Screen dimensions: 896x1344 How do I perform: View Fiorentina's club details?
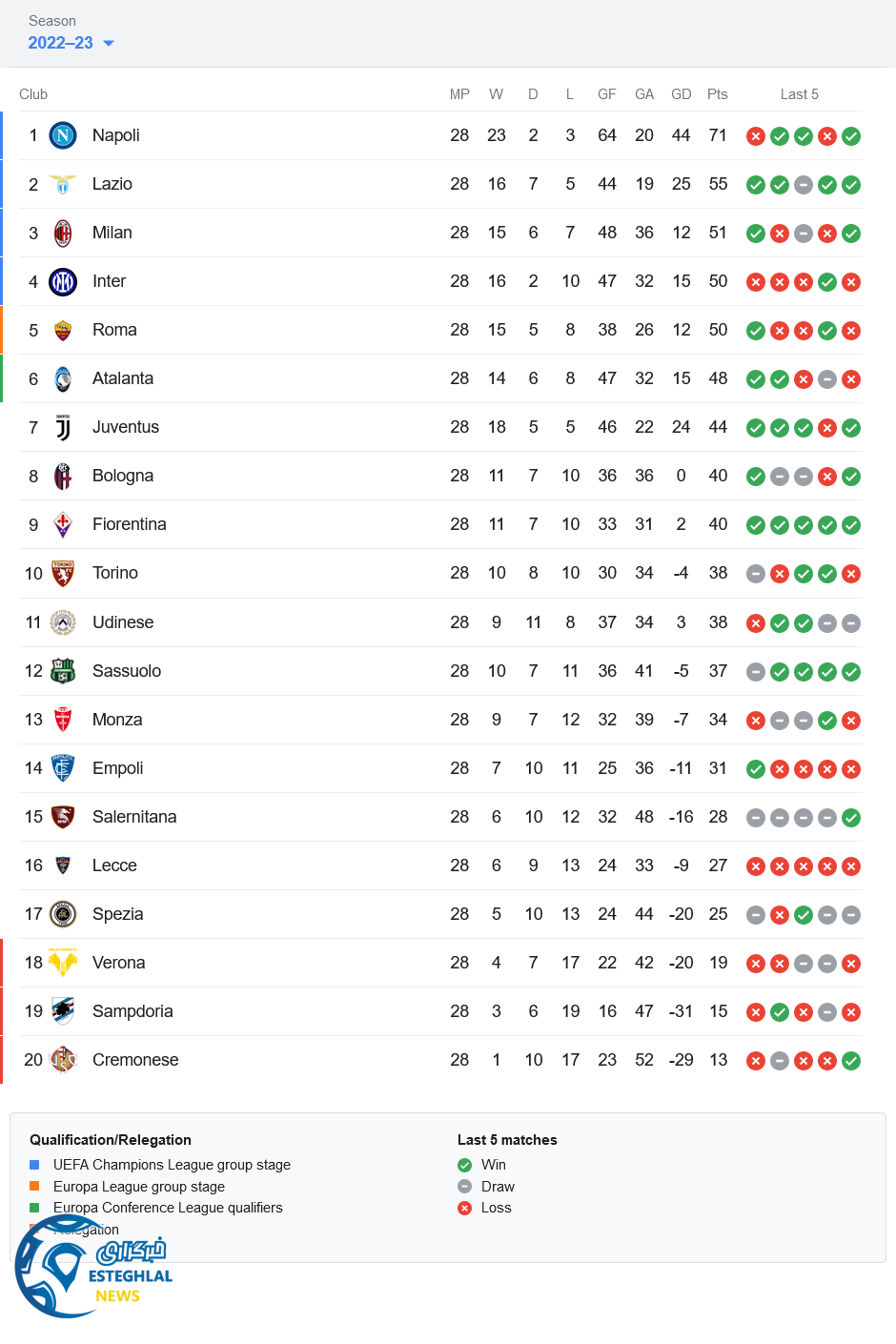pyautogui.click(x=129, y=524)
